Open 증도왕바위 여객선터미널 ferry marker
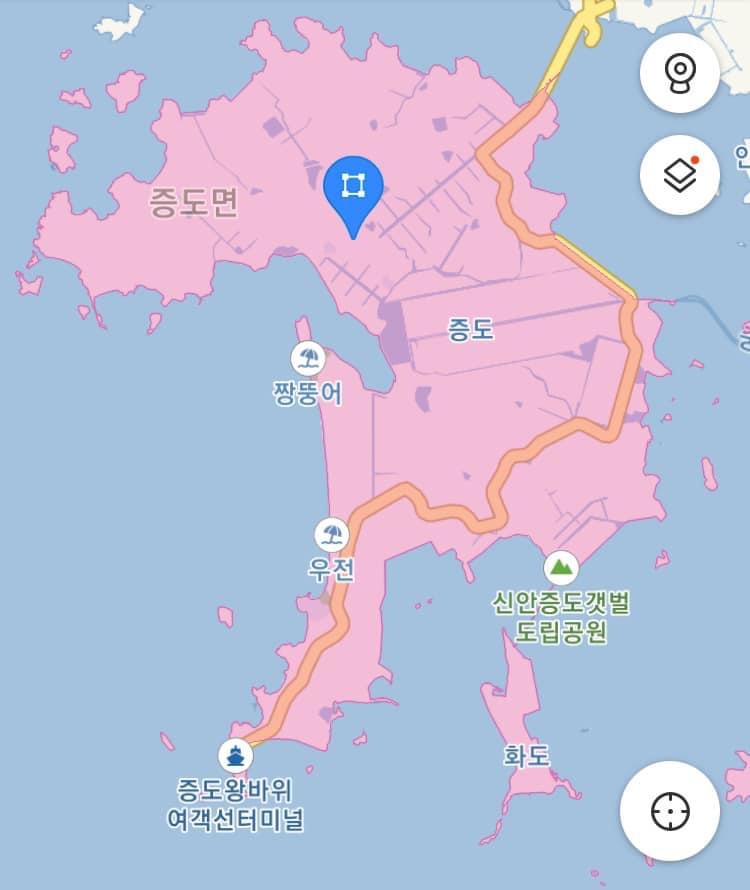750x890 pixels. (x=235, y=755)
